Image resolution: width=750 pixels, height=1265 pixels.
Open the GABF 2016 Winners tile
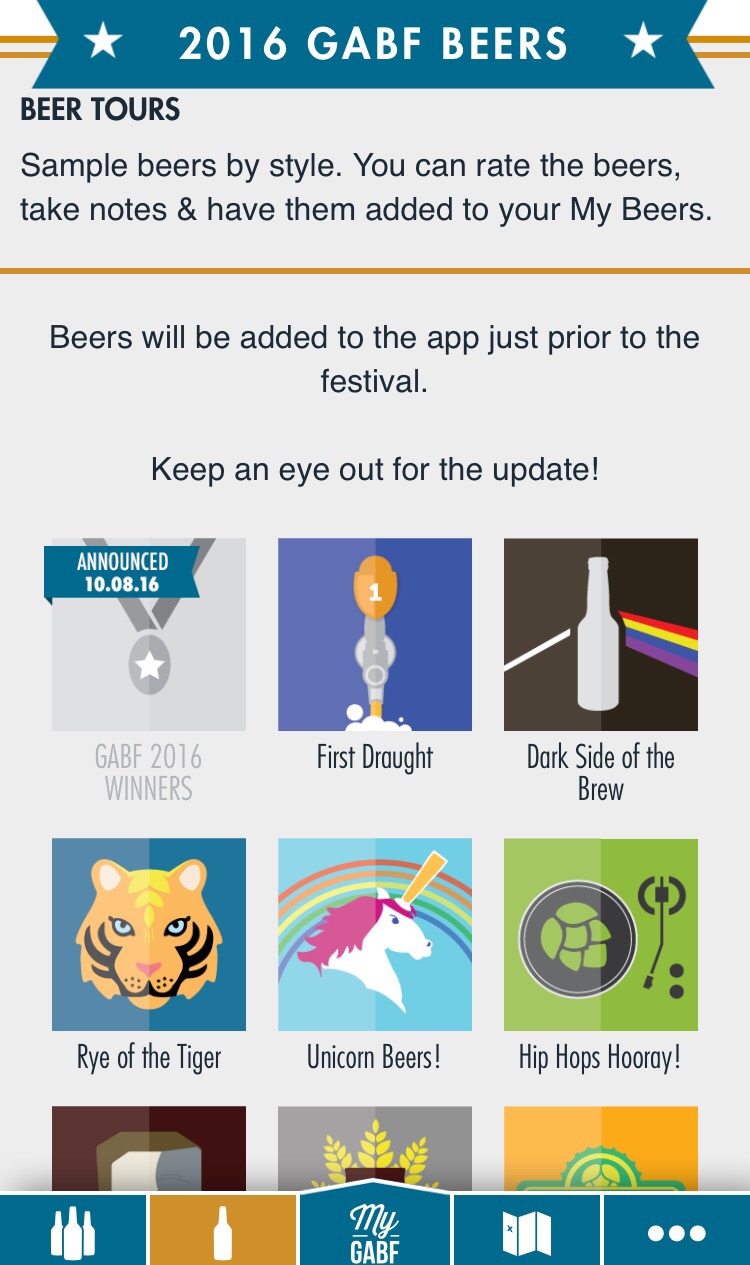[149, 635]
